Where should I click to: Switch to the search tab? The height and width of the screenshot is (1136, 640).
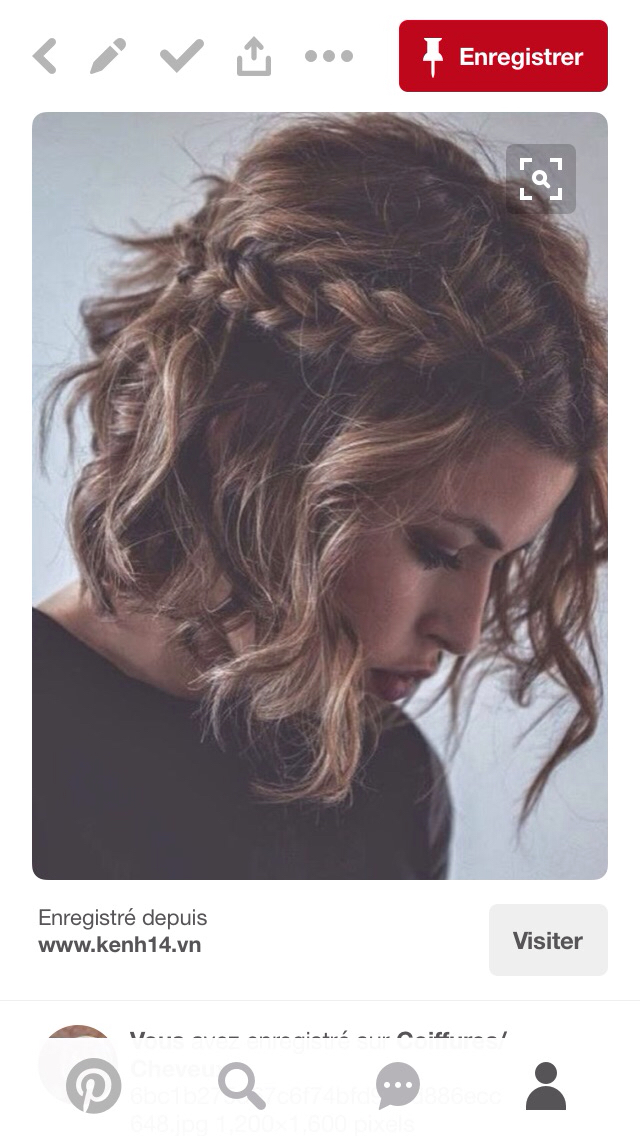[241, 1085]
